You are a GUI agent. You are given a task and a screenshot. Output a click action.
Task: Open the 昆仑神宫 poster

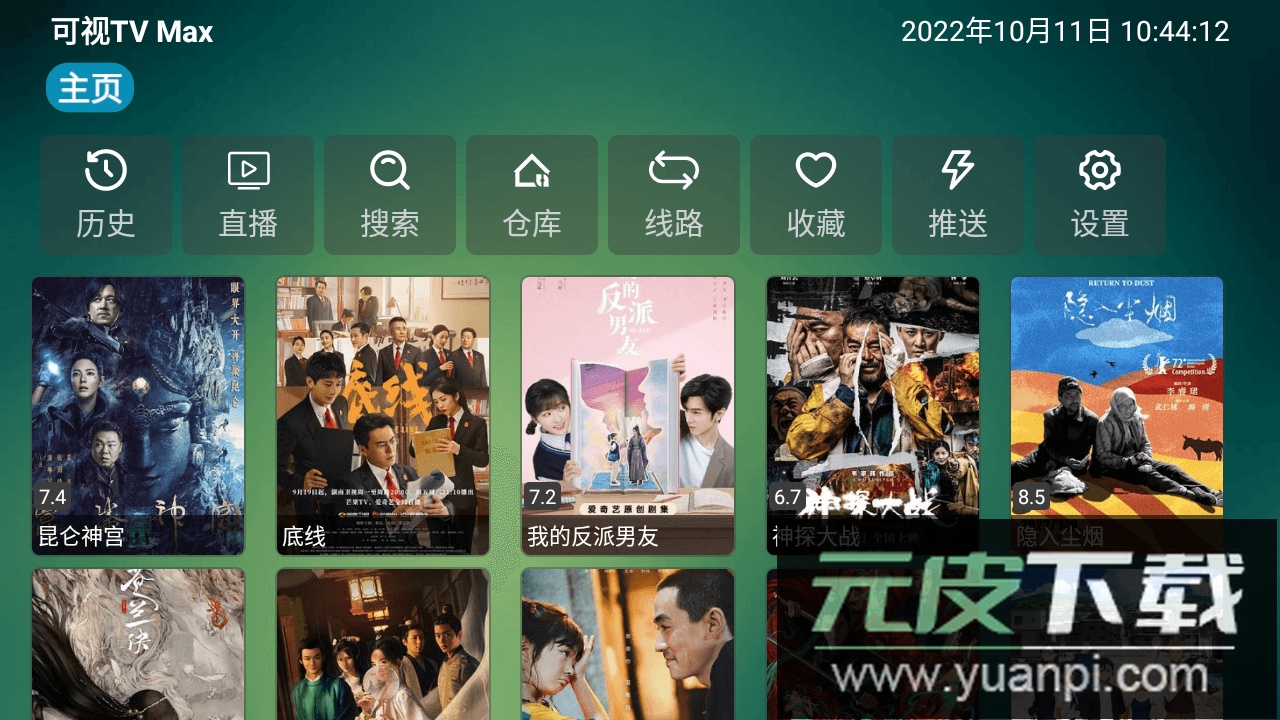[x=138, y=415]
